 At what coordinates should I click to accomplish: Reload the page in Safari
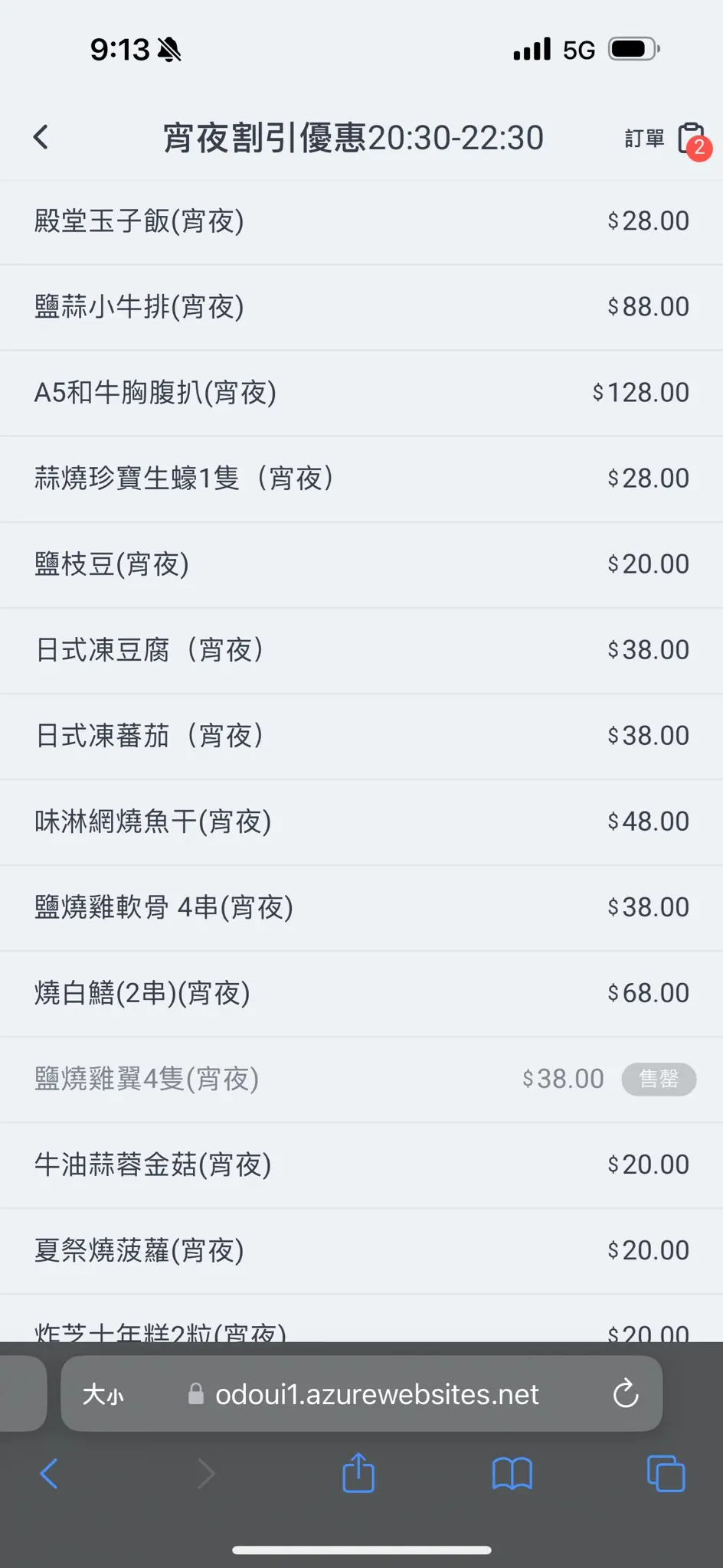[626, 1394]
